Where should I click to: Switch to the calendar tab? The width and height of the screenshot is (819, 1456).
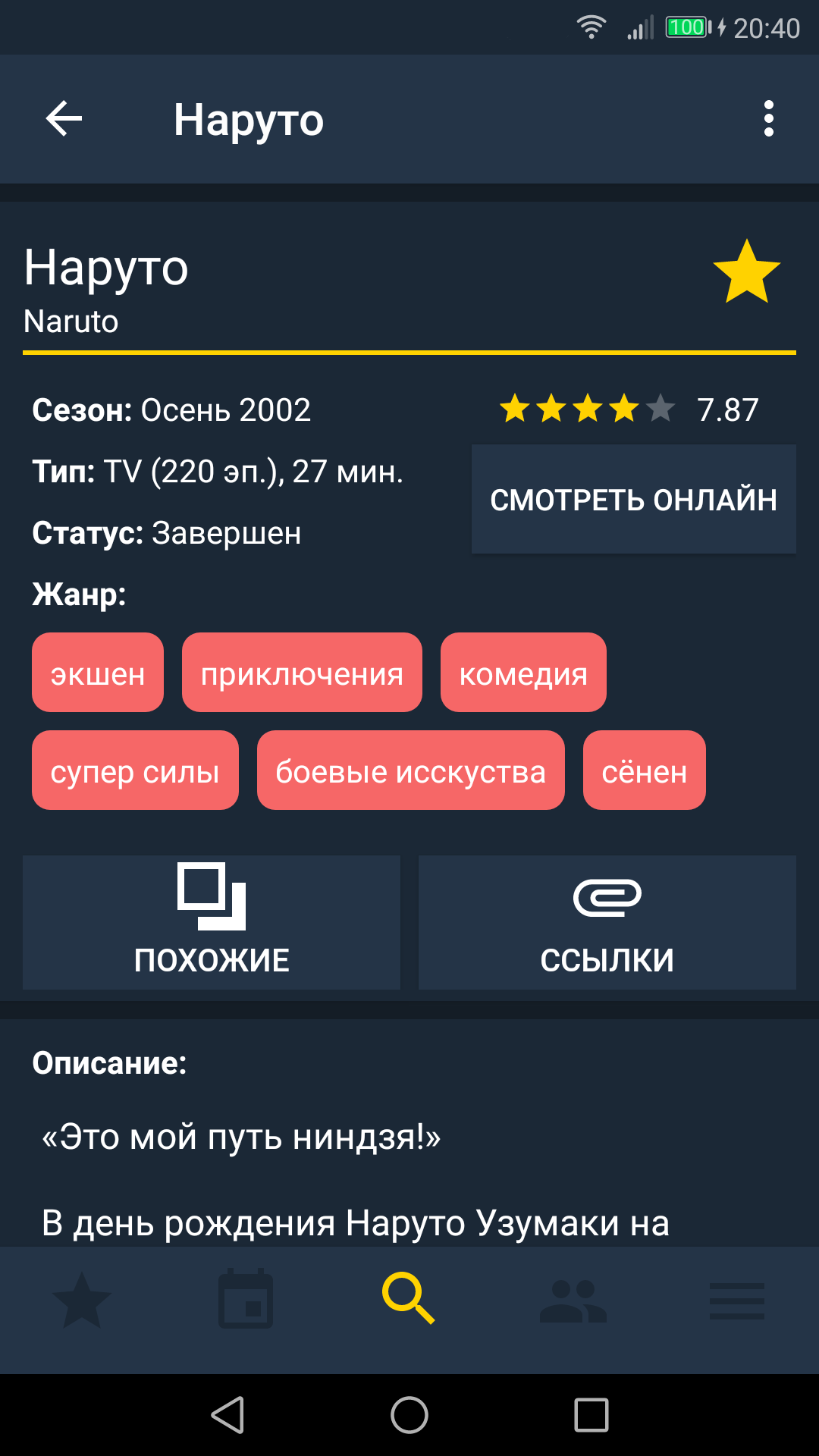tap(246, 1301)
